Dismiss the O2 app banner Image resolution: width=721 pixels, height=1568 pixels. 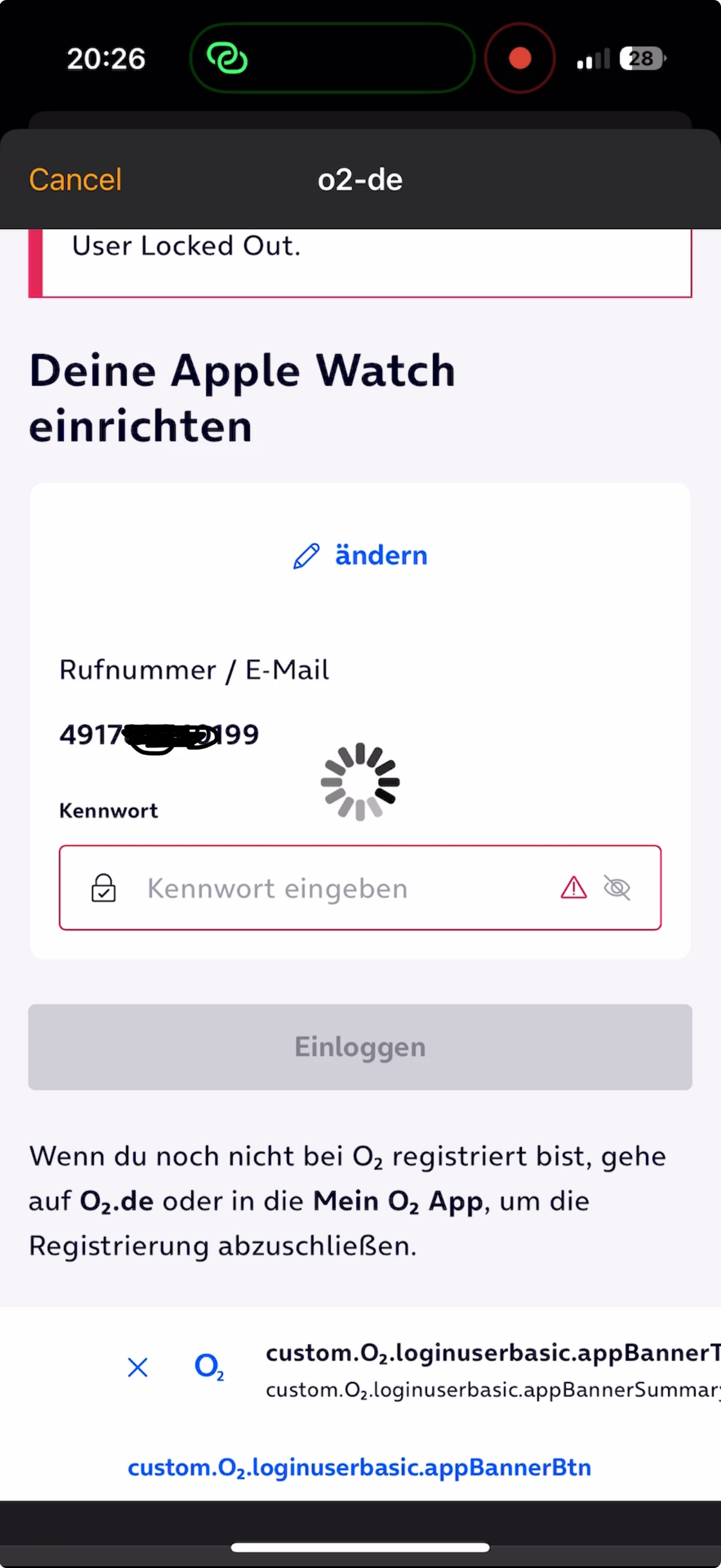[x=138, y=1367]
